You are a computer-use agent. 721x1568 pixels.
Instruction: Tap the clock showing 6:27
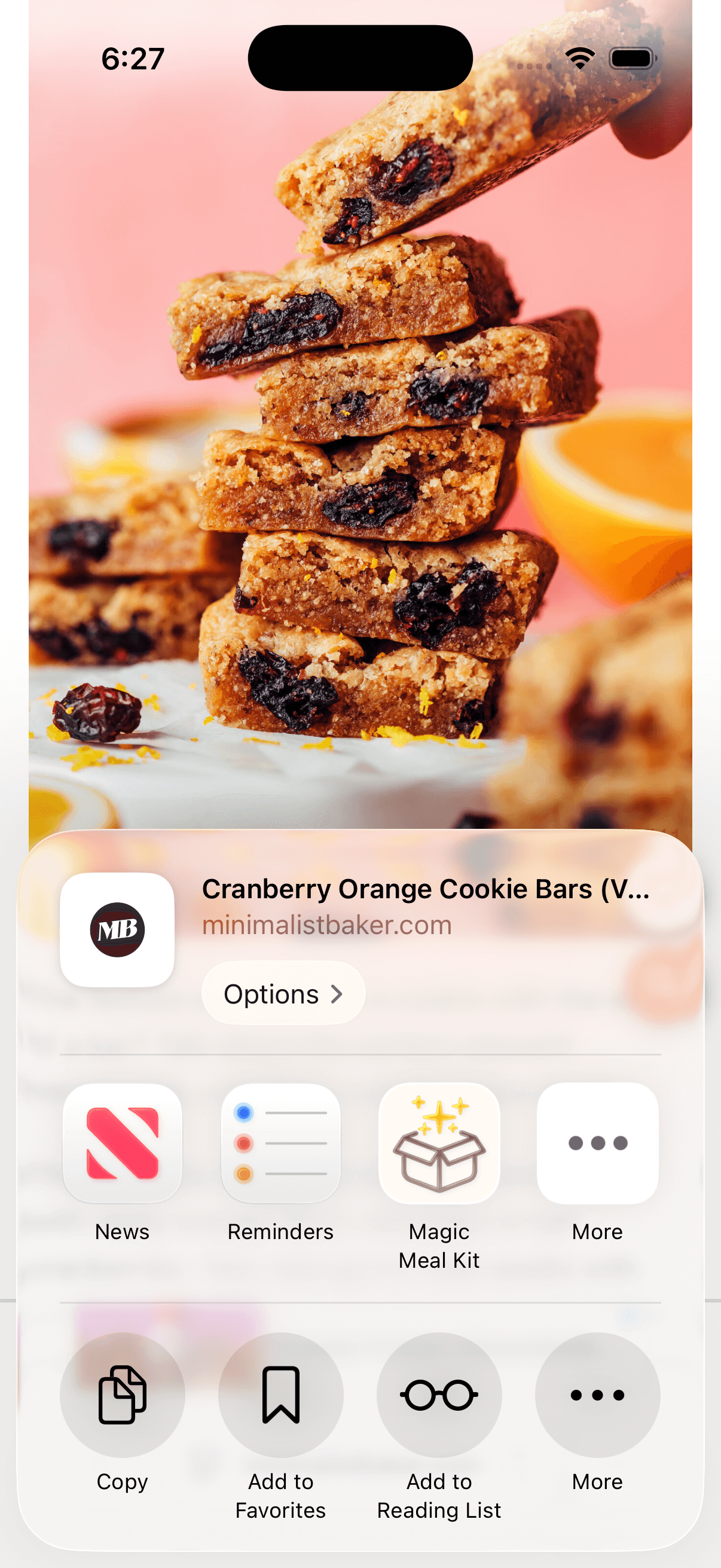pyautogui.click(x=133, y=58)
